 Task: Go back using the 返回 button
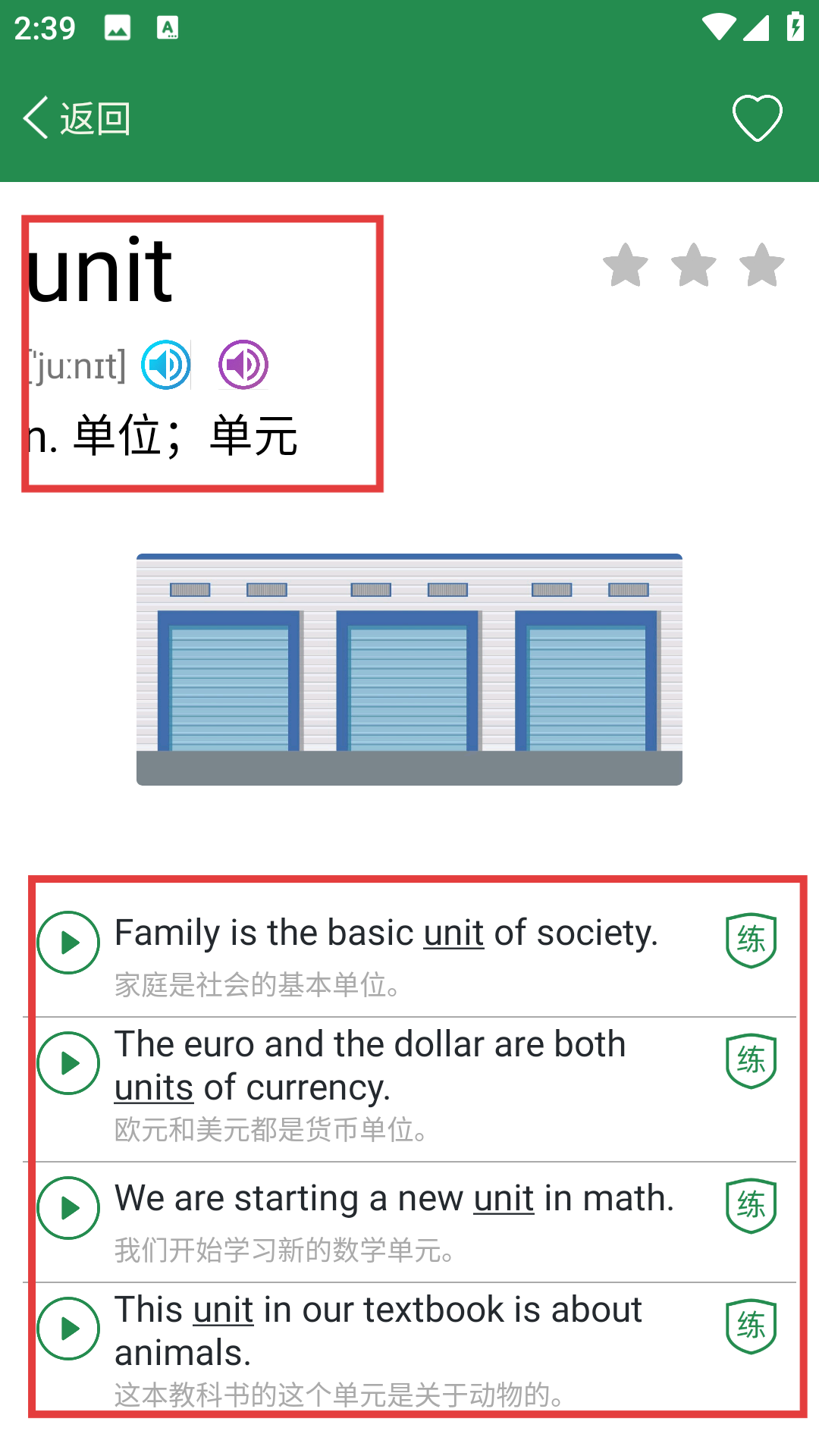[x=76, y=118]
